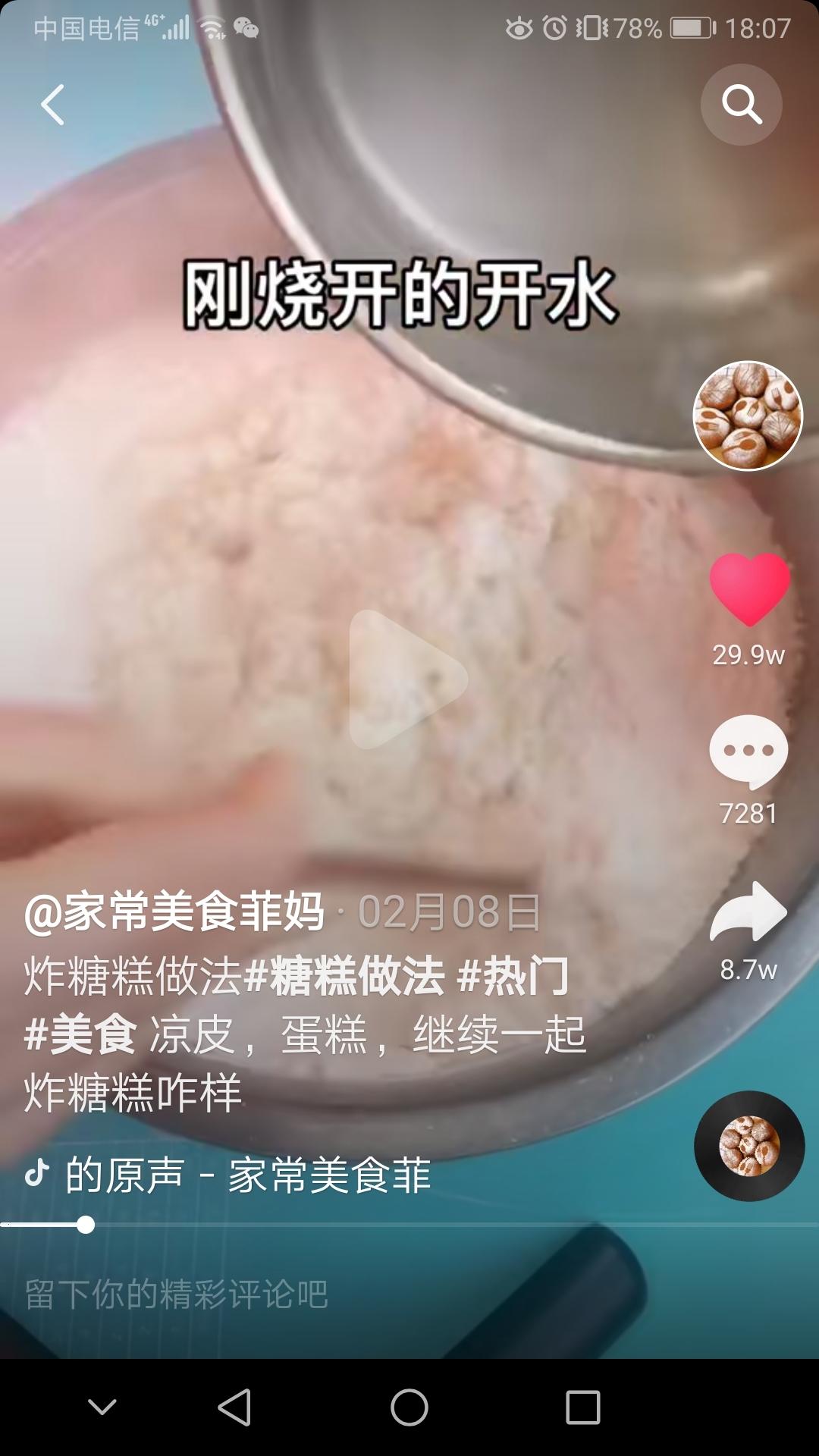
Task: Tap the red heart like icon
Action: tap(749, 589)
